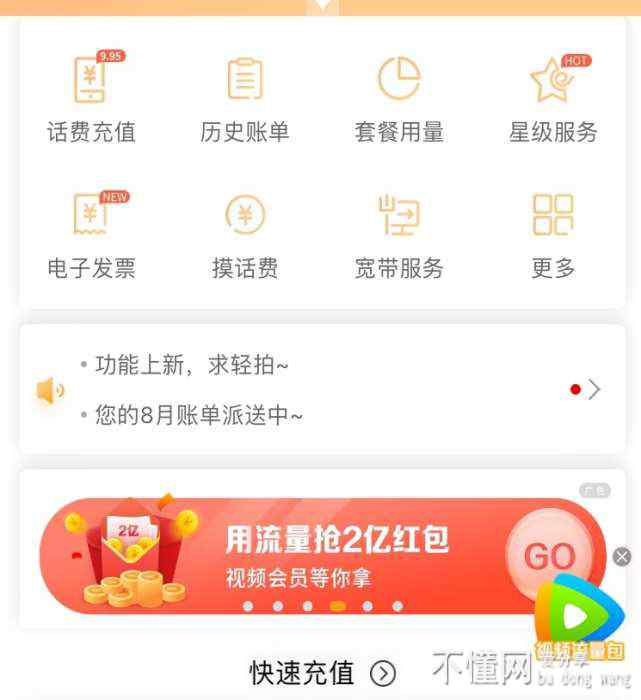Open 快速充值 quick recharge
Image resolution: width=641 pixels, height=700 pixels.
(x=322, y=673)
